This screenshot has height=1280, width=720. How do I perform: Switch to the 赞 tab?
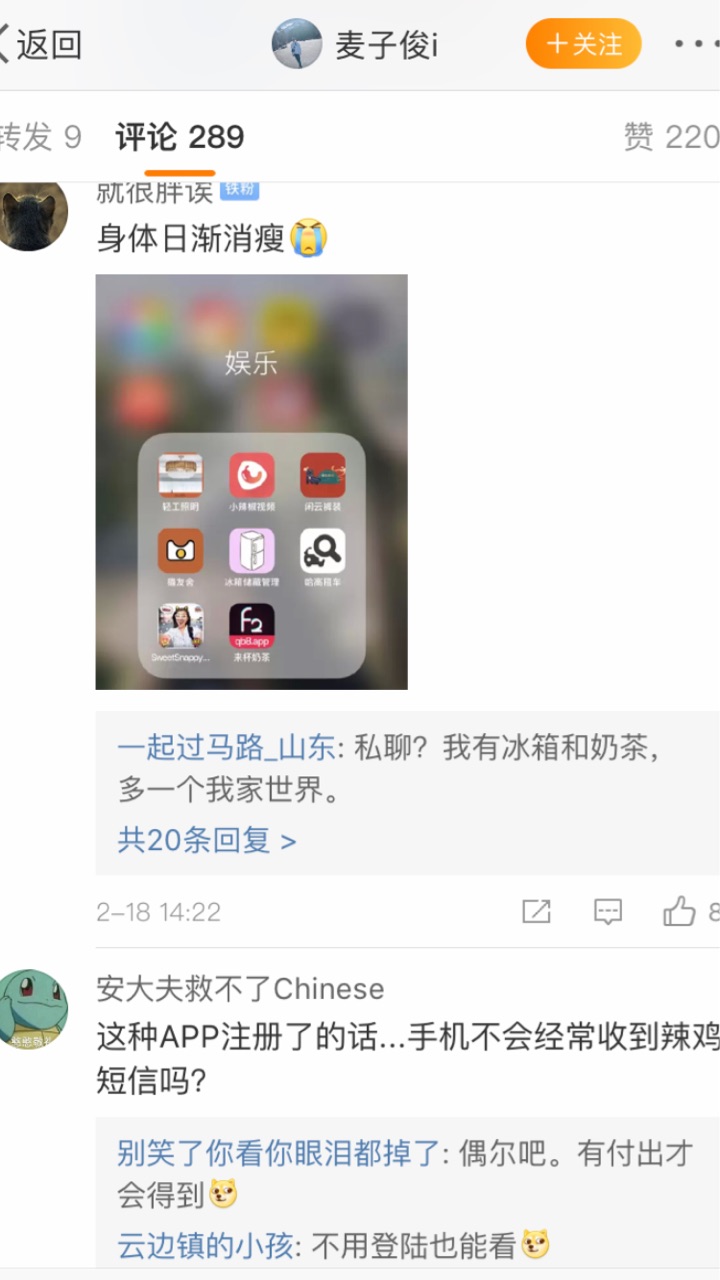(671, 137)
